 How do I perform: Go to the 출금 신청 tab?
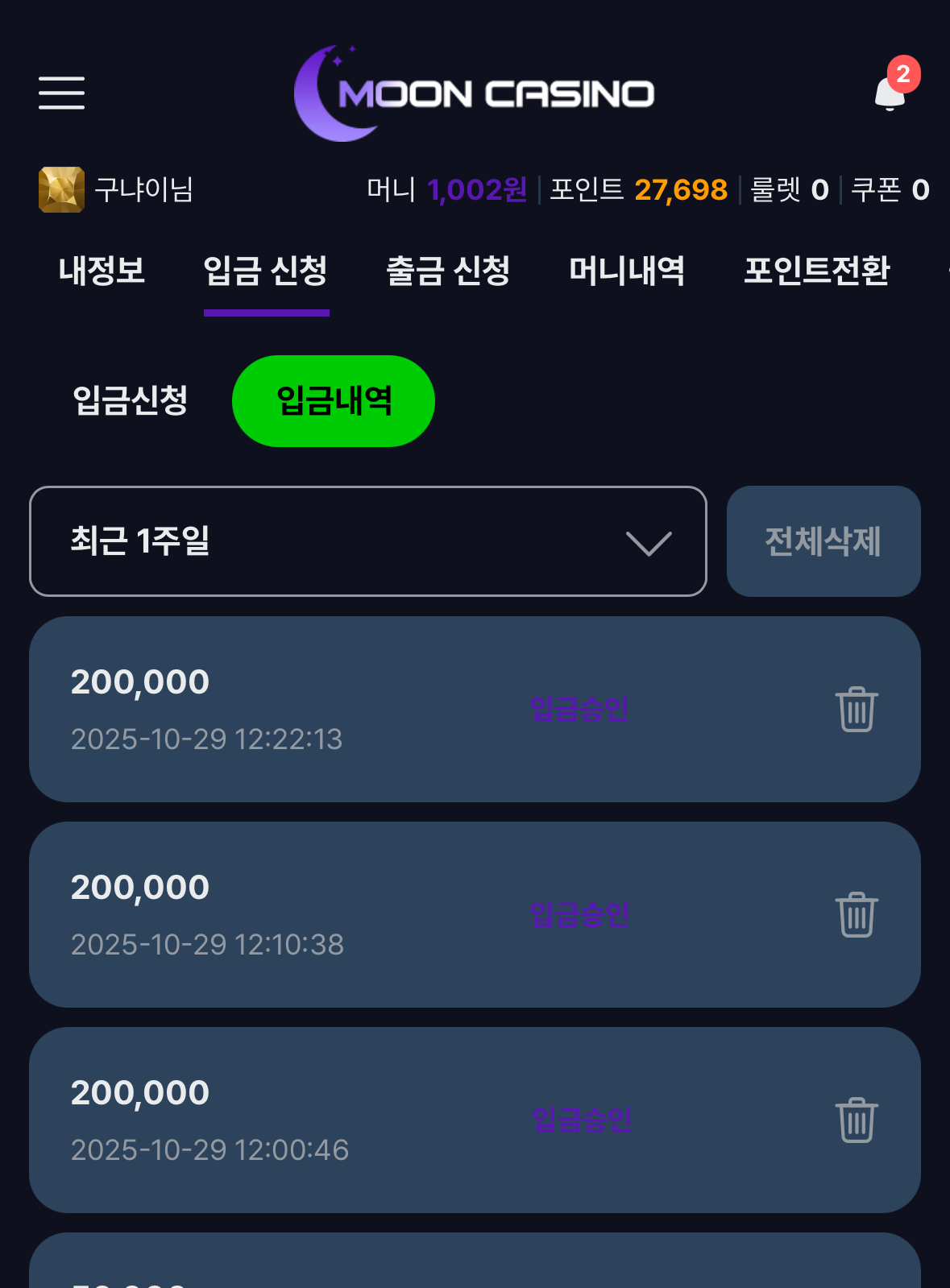tap(448, 271)
